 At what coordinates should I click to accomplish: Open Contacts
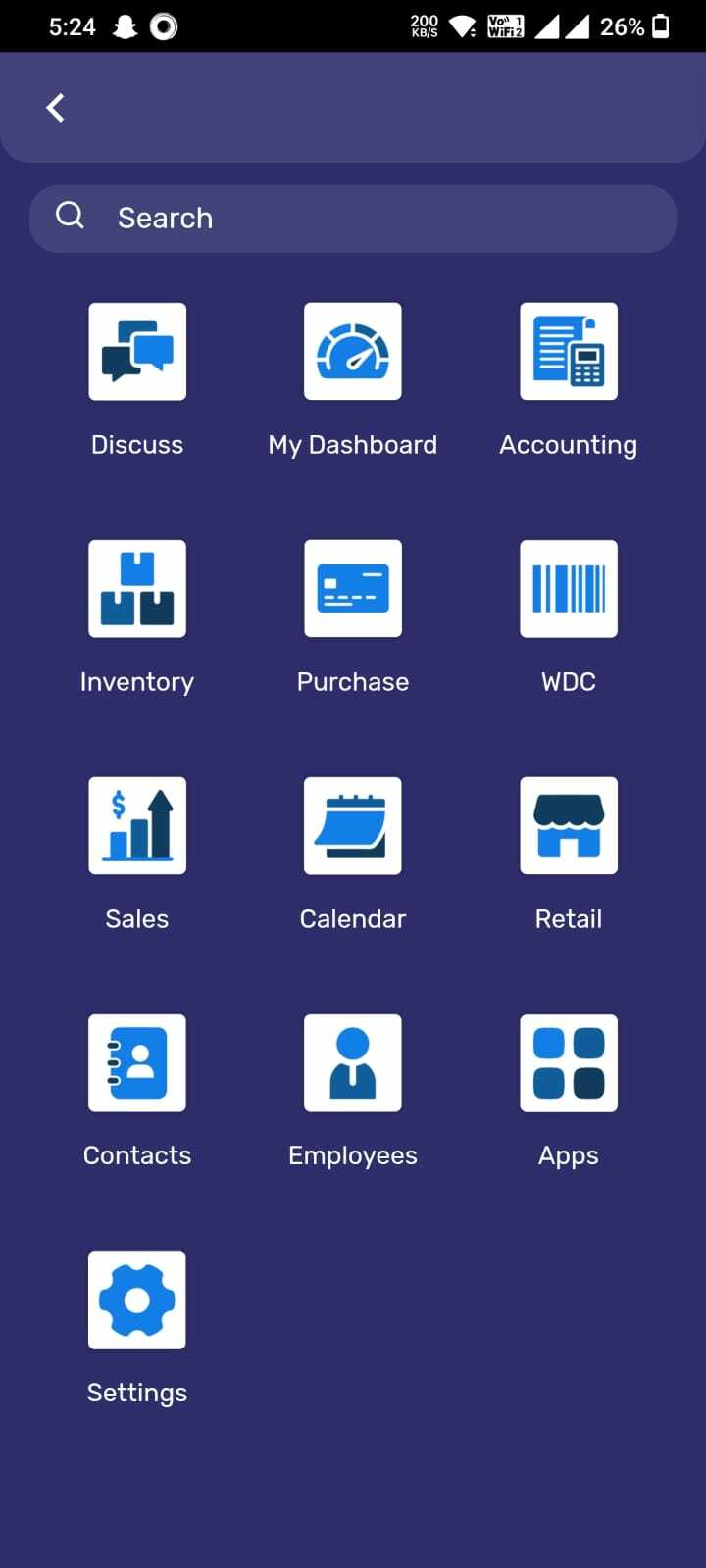(137, 1063)
